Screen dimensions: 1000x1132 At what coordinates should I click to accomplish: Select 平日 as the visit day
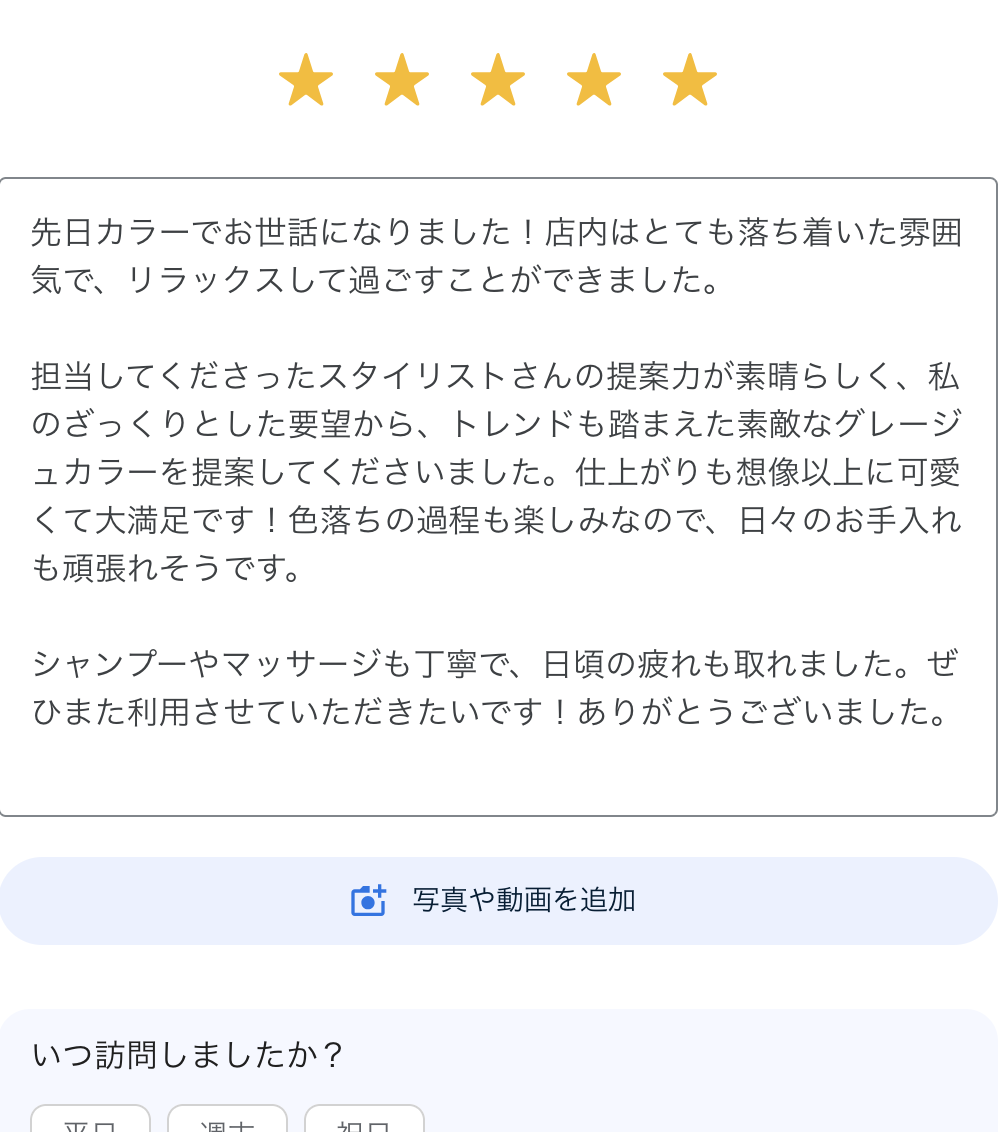click(90, 1124)
